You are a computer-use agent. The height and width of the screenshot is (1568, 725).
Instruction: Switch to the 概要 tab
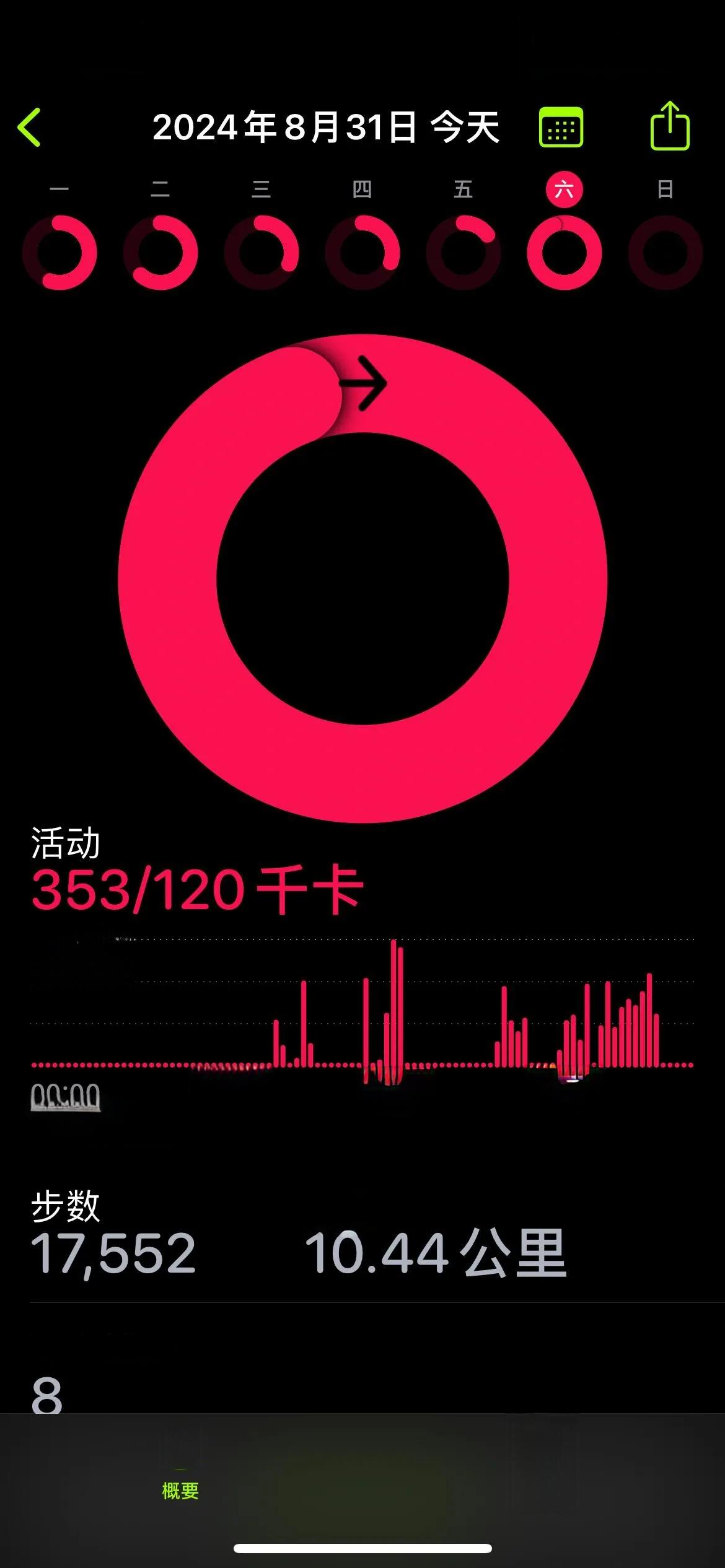pyautogui.click(x=180, y=1490)
